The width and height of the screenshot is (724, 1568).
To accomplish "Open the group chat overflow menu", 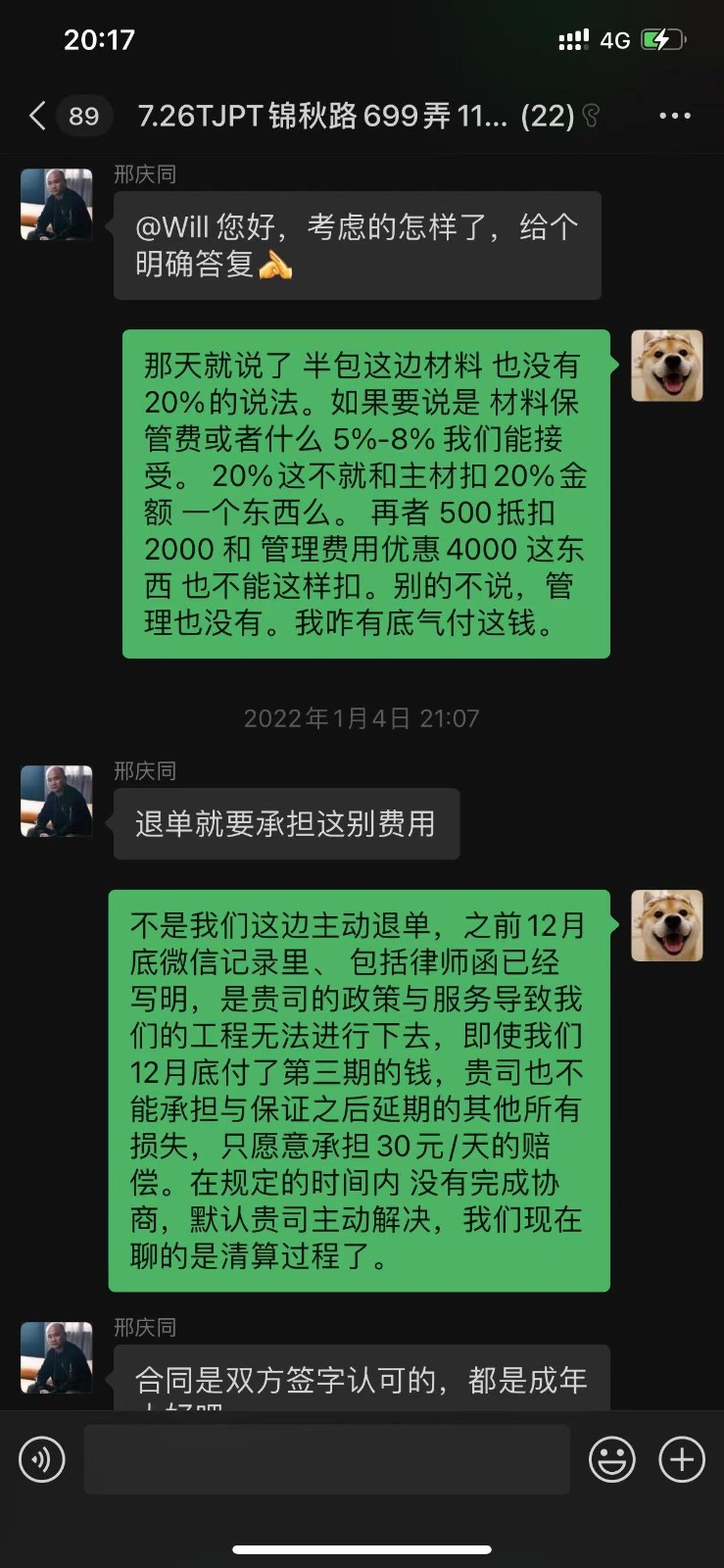I will tap(674, 116).
